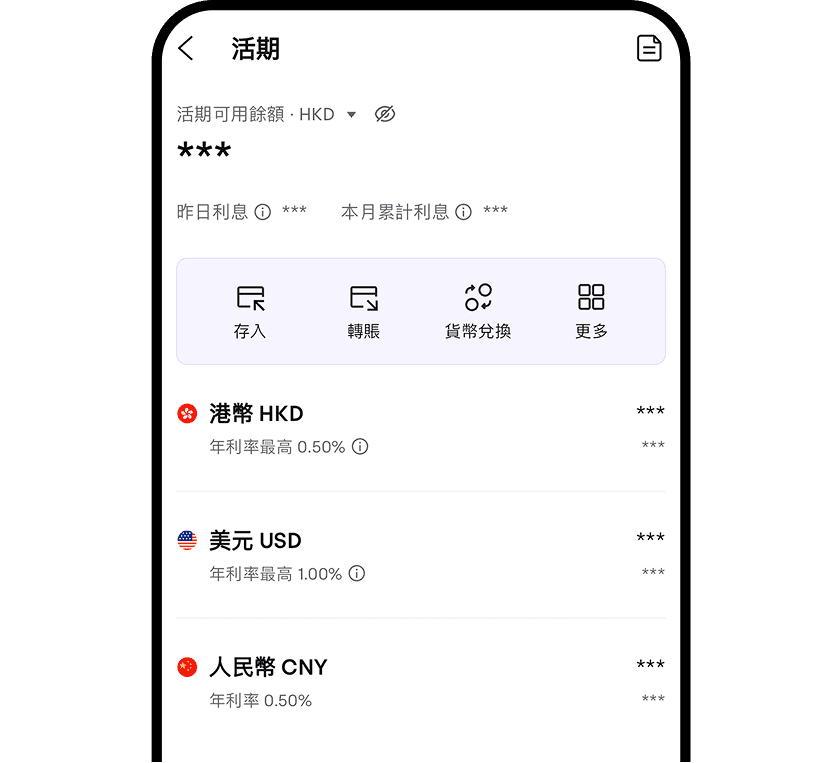View info on the USD 1.00% rate
The width and height of the screenshot is (840, 763).
click(357, 574)
